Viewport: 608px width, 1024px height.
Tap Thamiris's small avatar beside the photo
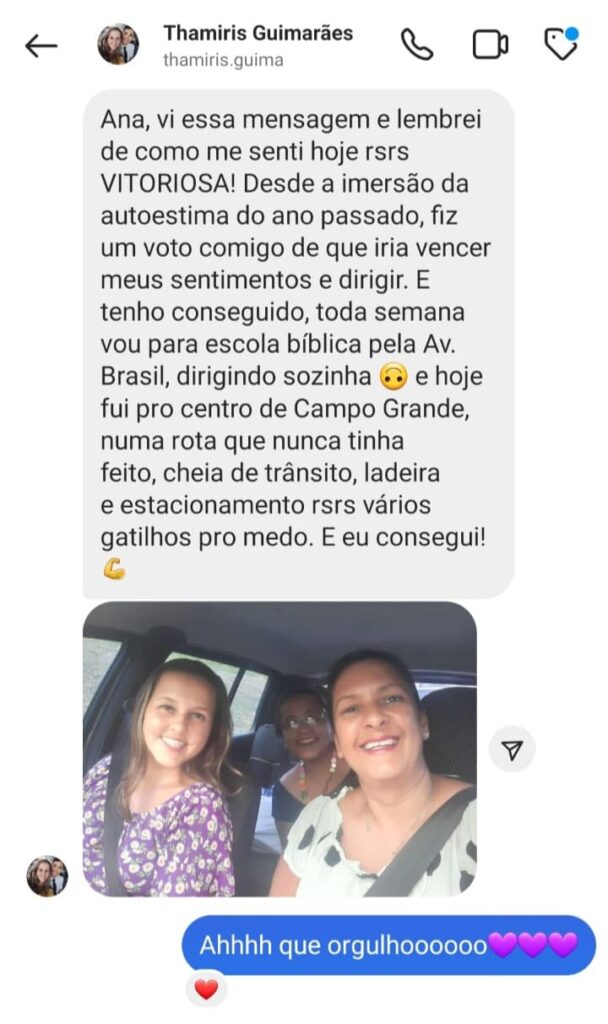click(x=46, y=876)
